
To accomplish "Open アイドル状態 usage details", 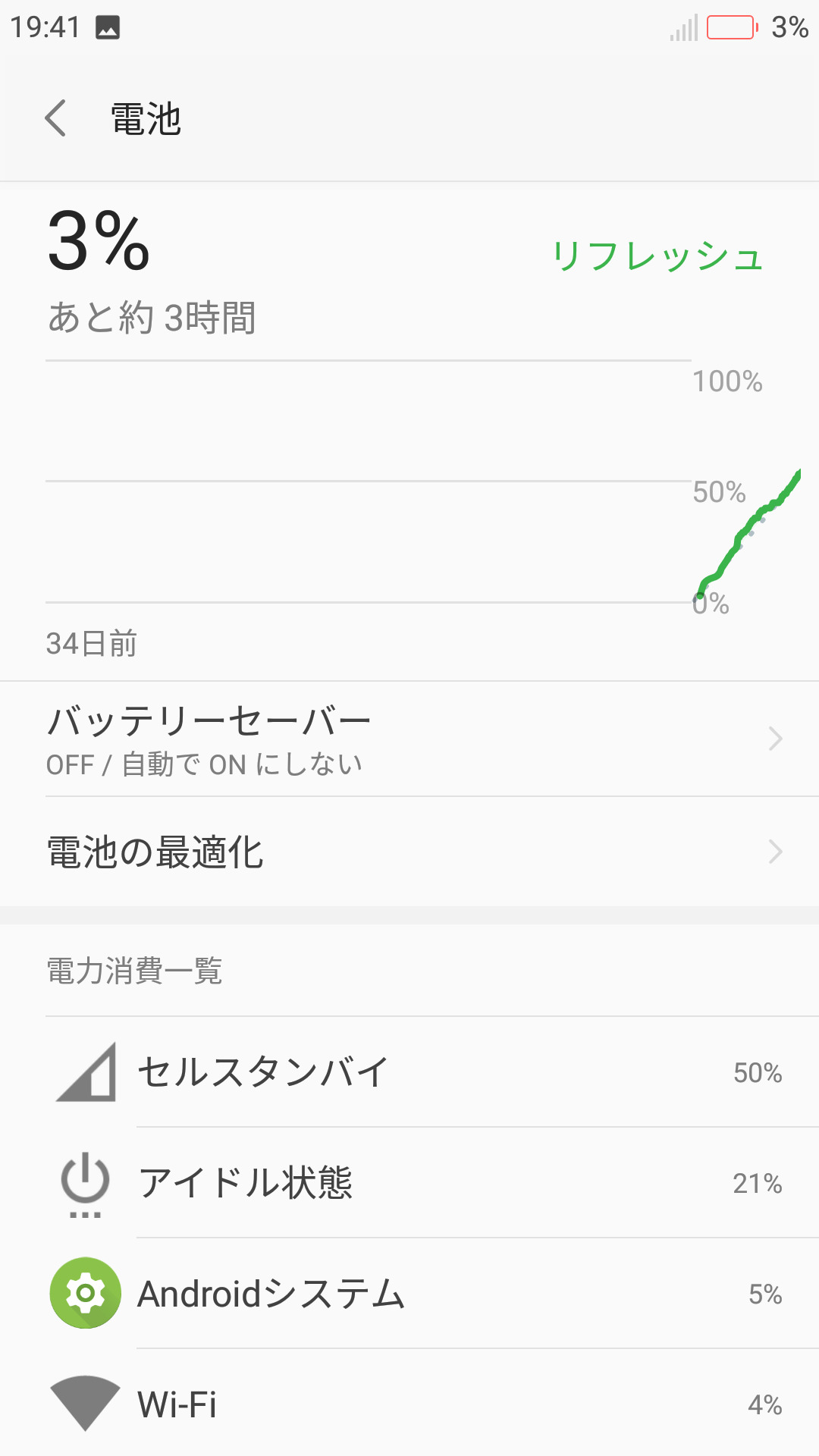I will [409, 1183].
